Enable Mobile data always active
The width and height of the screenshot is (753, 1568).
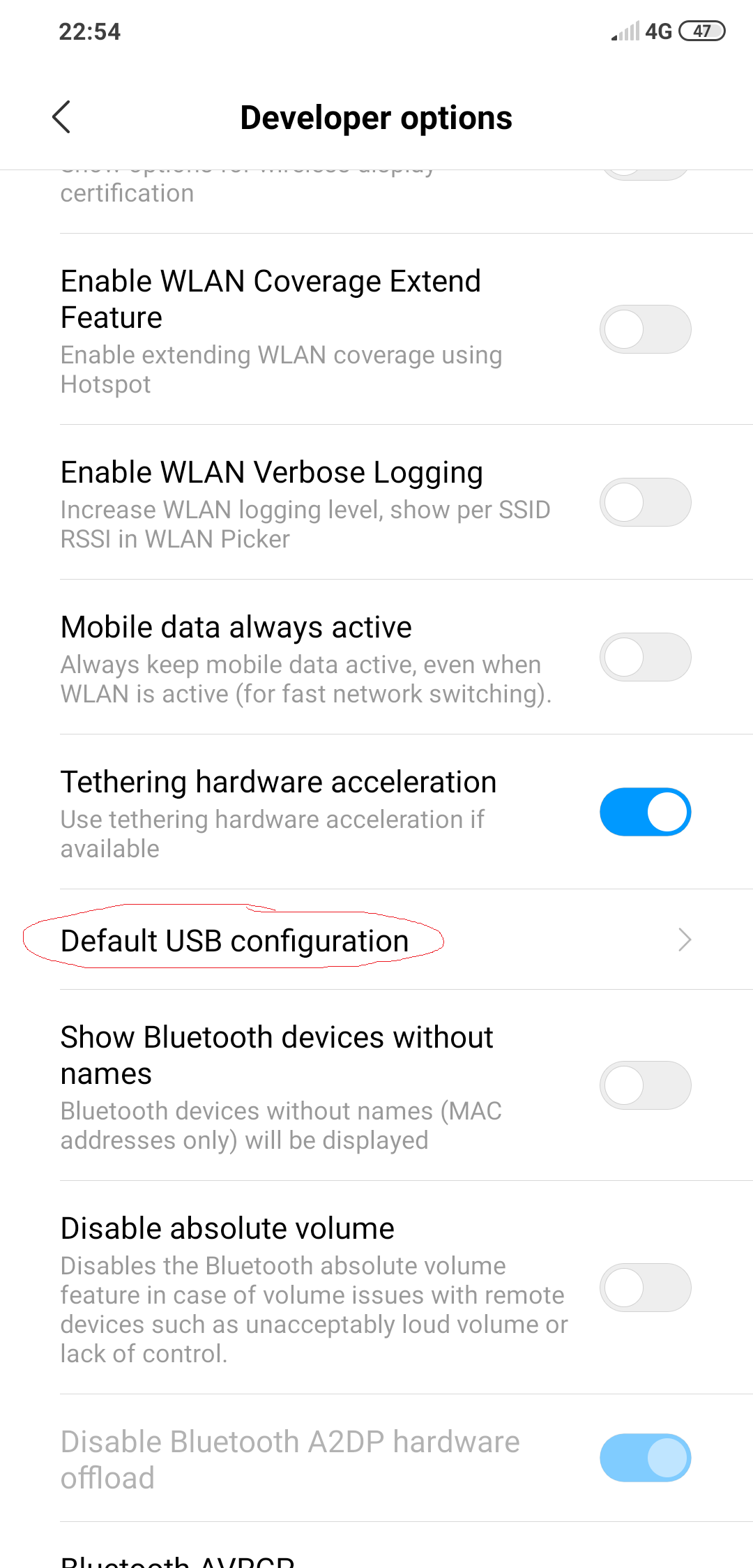pyautogui.click(x=645, y=657)
